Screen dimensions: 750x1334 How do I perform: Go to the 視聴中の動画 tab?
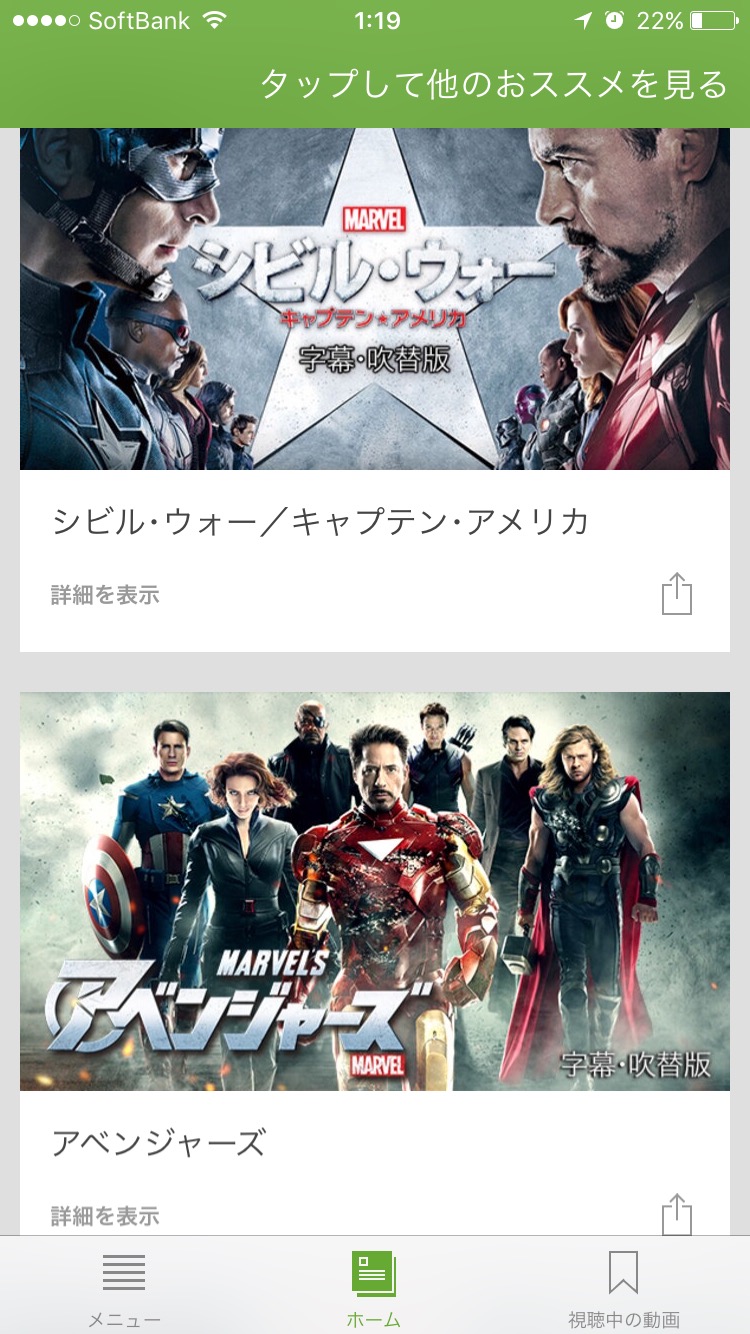[624, 1288]
